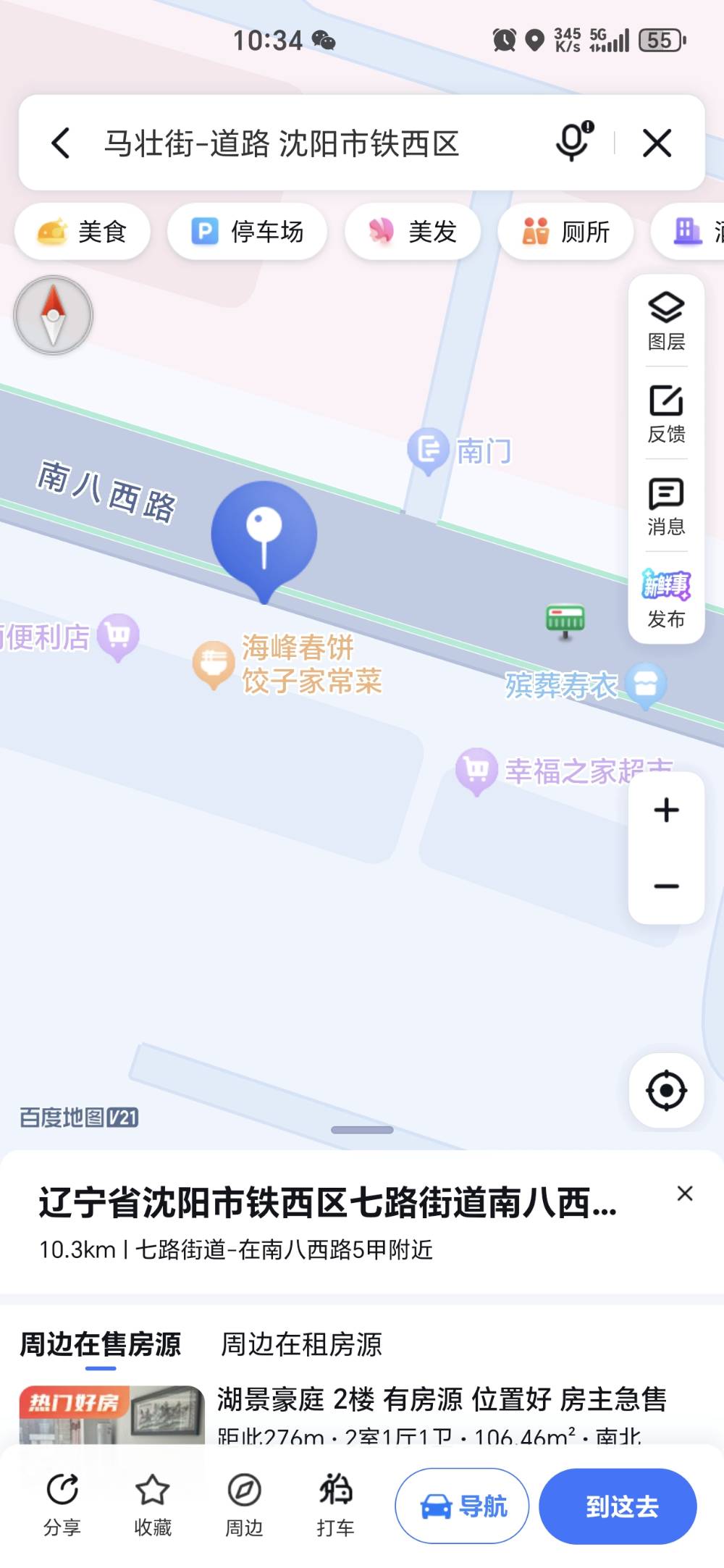Select the 美食 category chip
The image size is (724, 1568).
click(x=83, y=232)
